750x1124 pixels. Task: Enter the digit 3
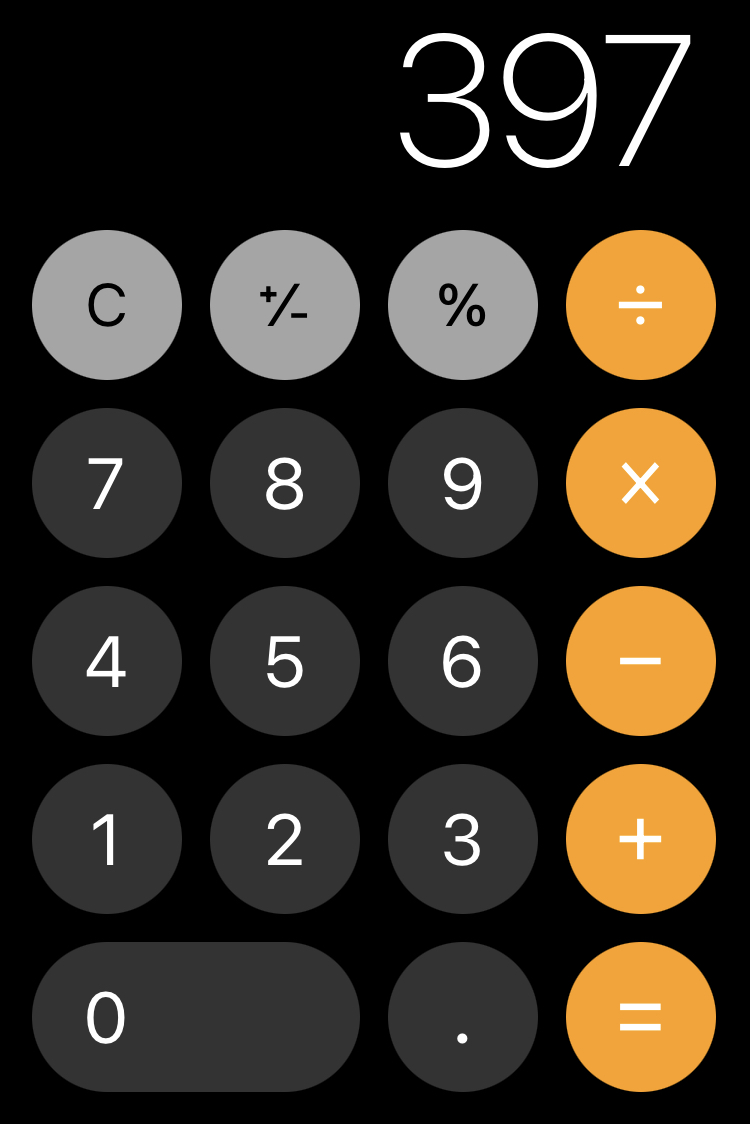pyautogui.click(x=463, y=839)
